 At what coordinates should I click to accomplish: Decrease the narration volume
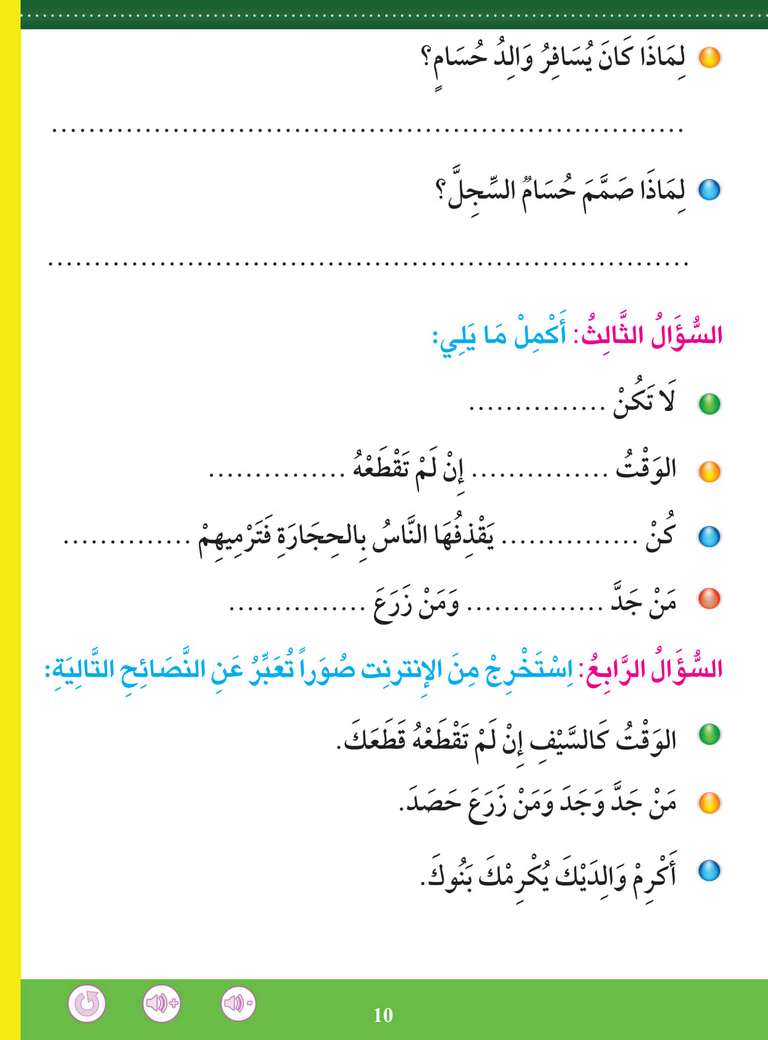(x=238, y=1003)
